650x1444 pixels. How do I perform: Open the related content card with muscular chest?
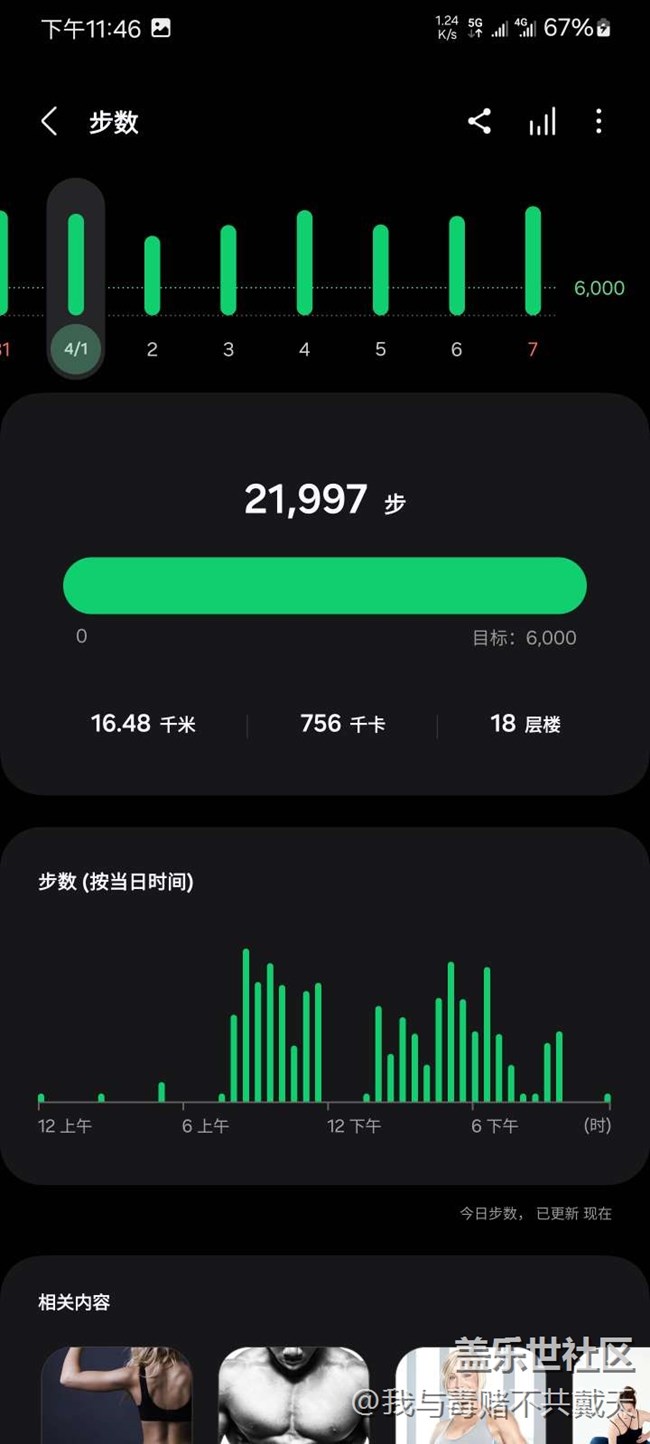[x=293, y=1395]
